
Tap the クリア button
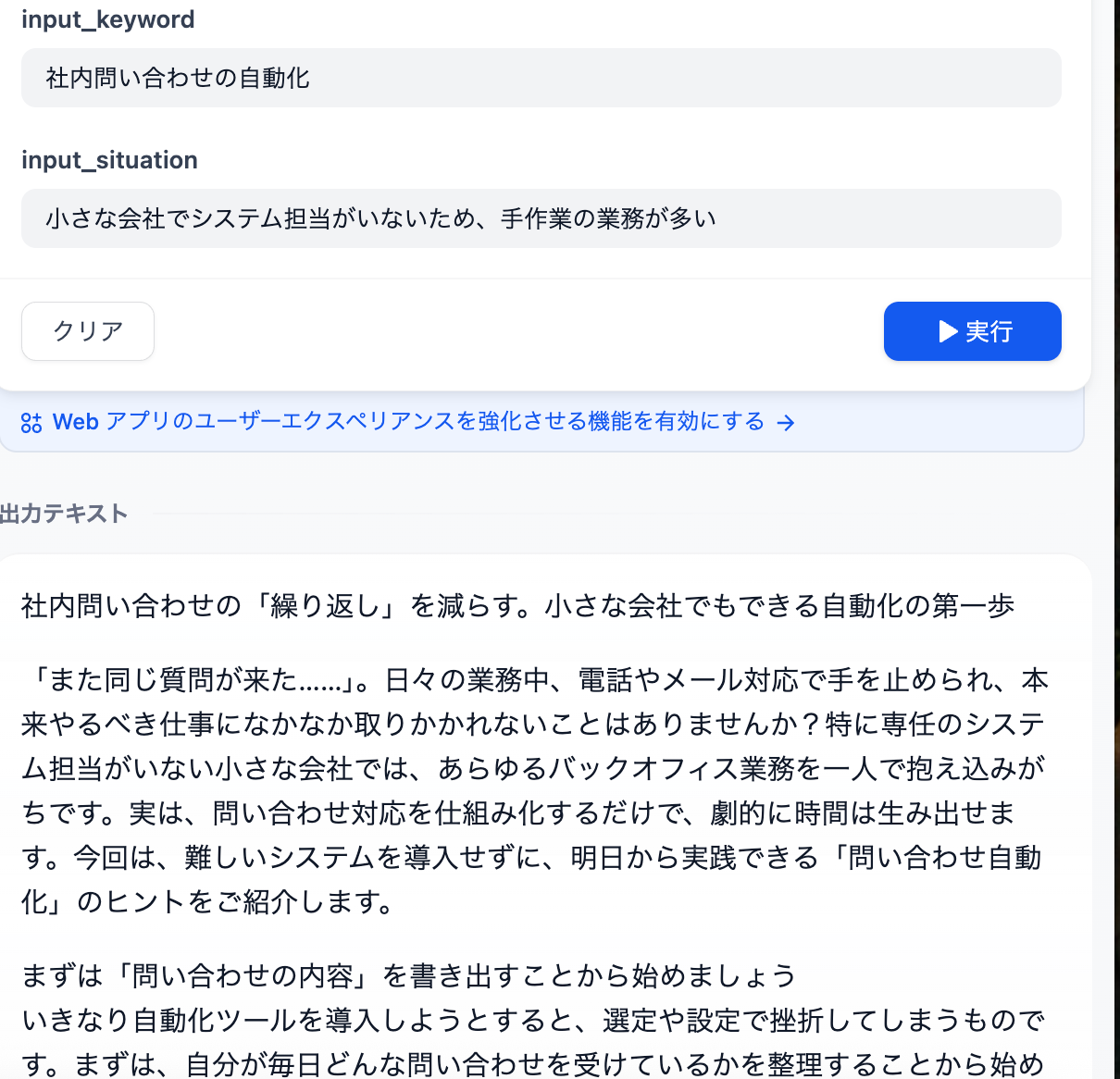[x=88, y=331]
